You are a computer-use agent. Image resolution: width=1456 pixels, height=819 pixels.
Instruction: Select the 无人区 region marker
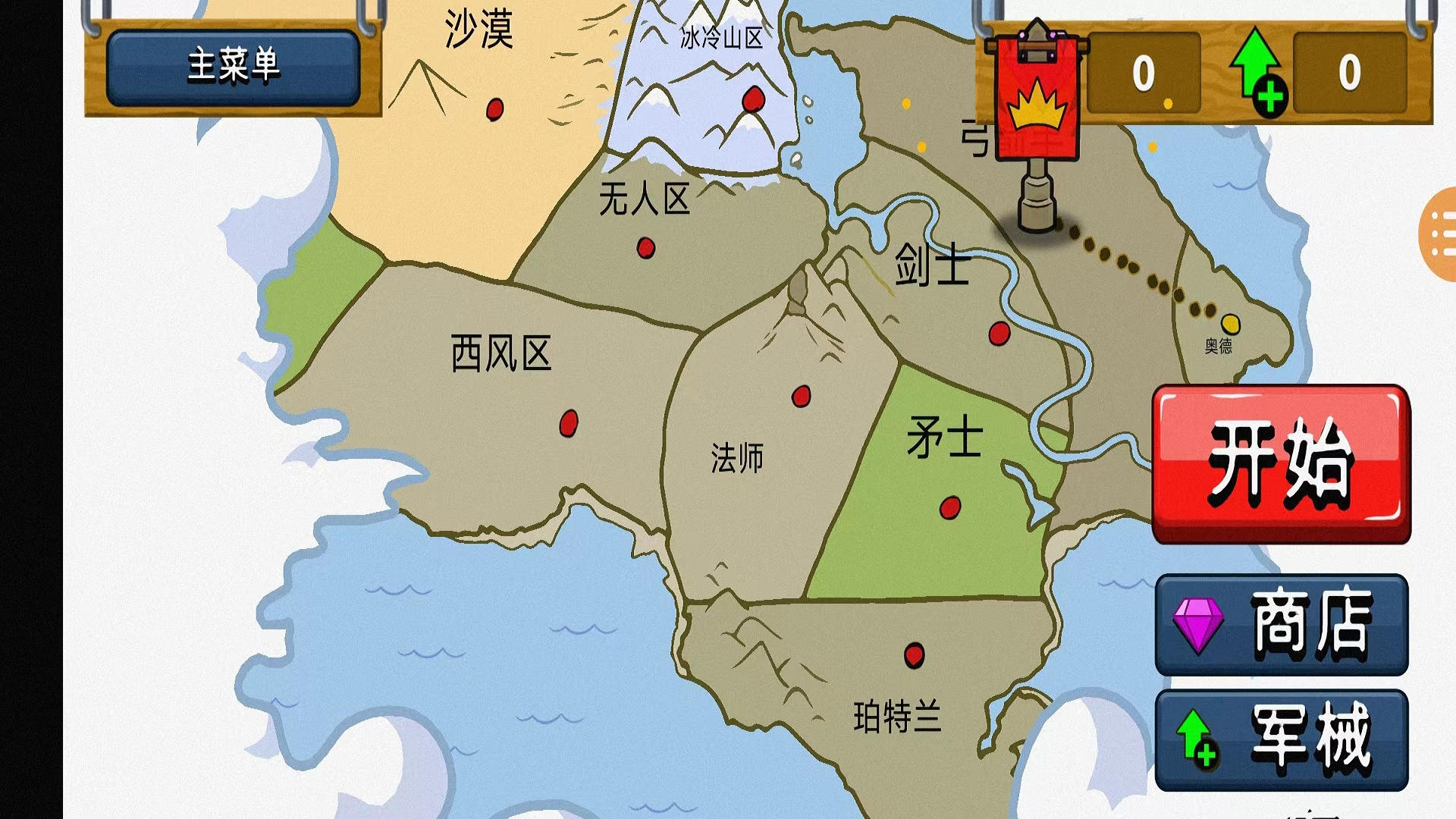(x=645, y=247)
